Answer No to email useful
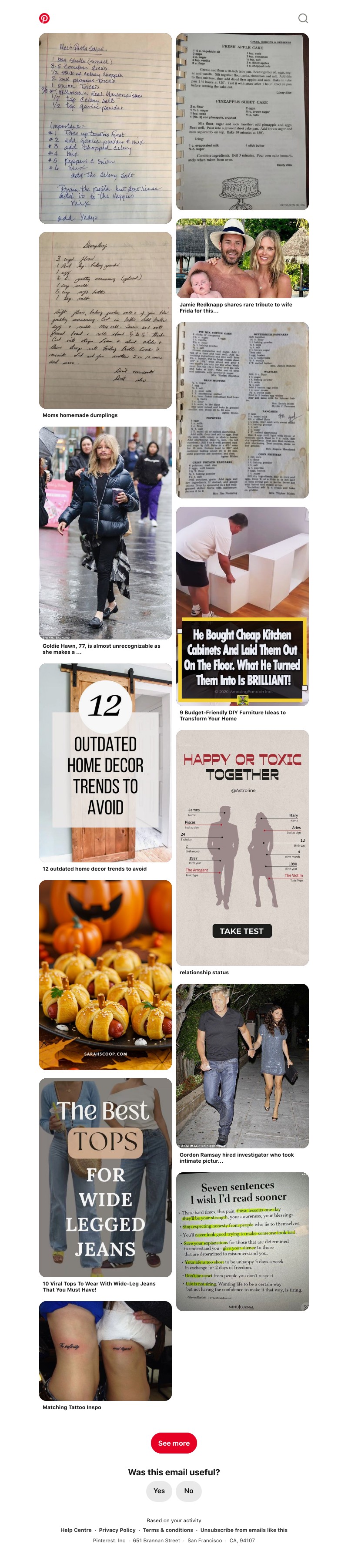Image resolution: width=348 pixels, height=1568 pixels. [189, 1491]
